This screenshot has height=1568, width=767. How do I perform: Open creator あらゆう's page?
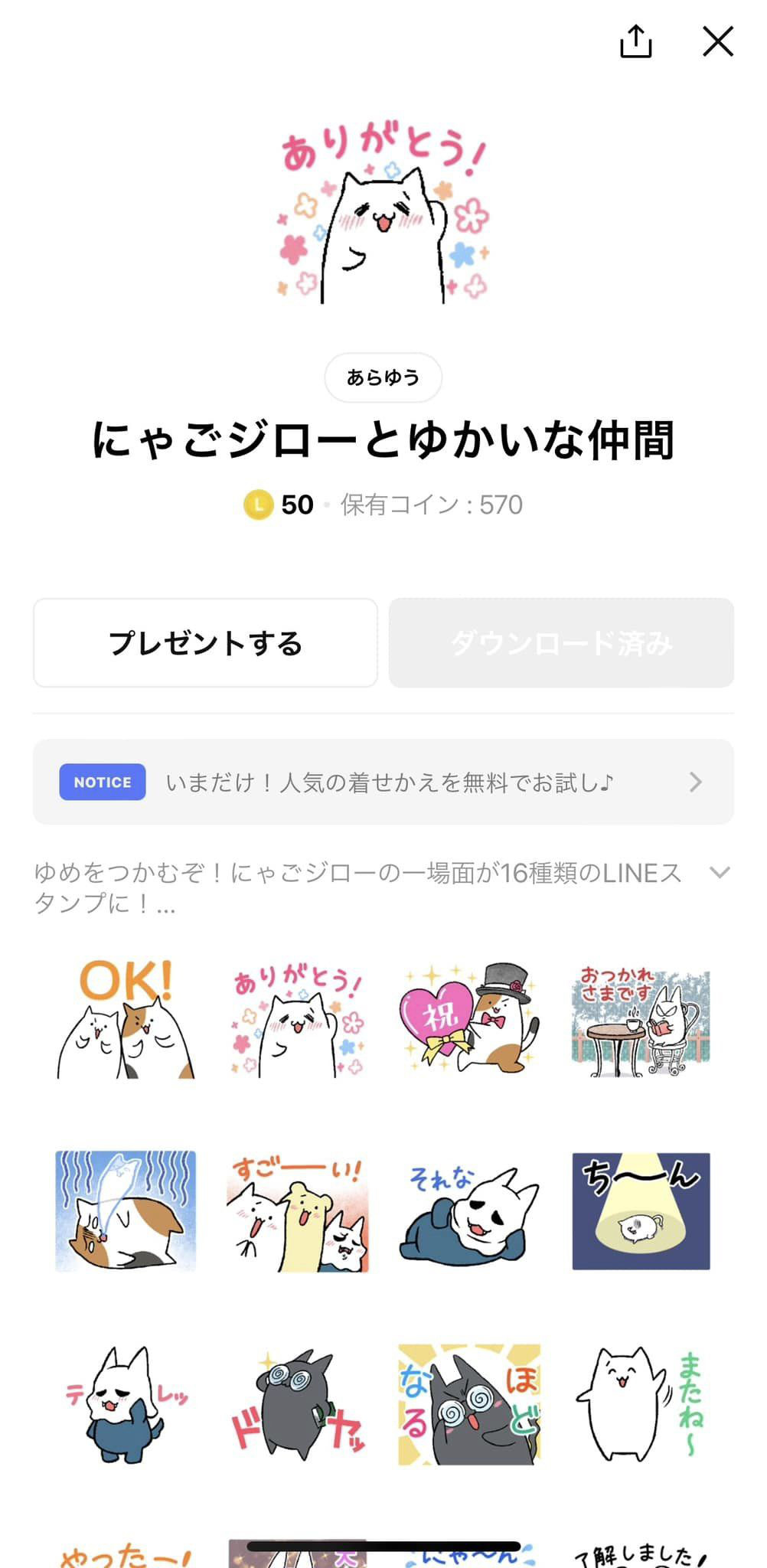(x=383, y=377)
